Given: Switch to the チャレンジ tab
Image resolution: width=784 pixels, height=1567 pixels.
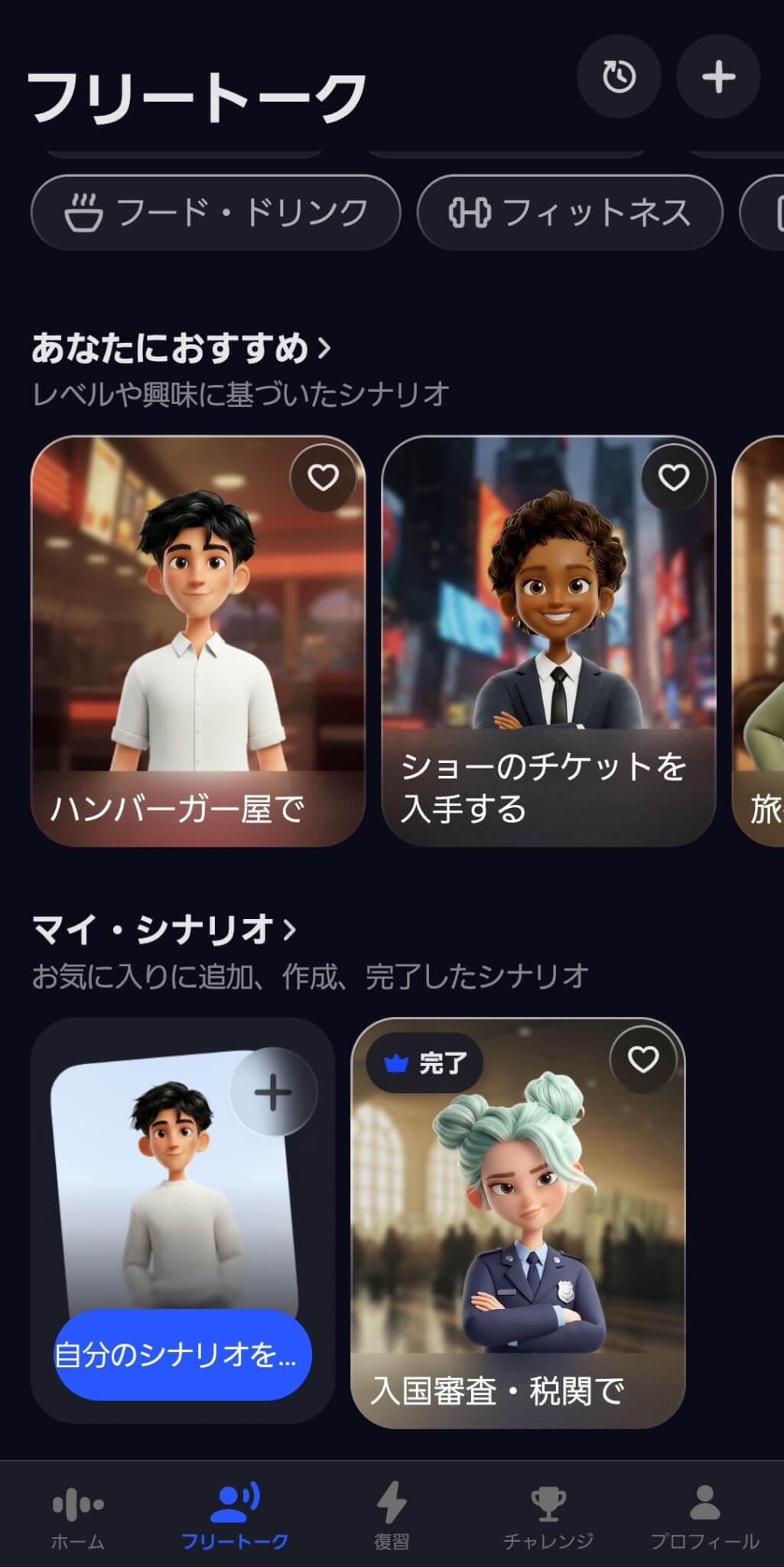Looking at the screenshot, I should [548, 1517].
